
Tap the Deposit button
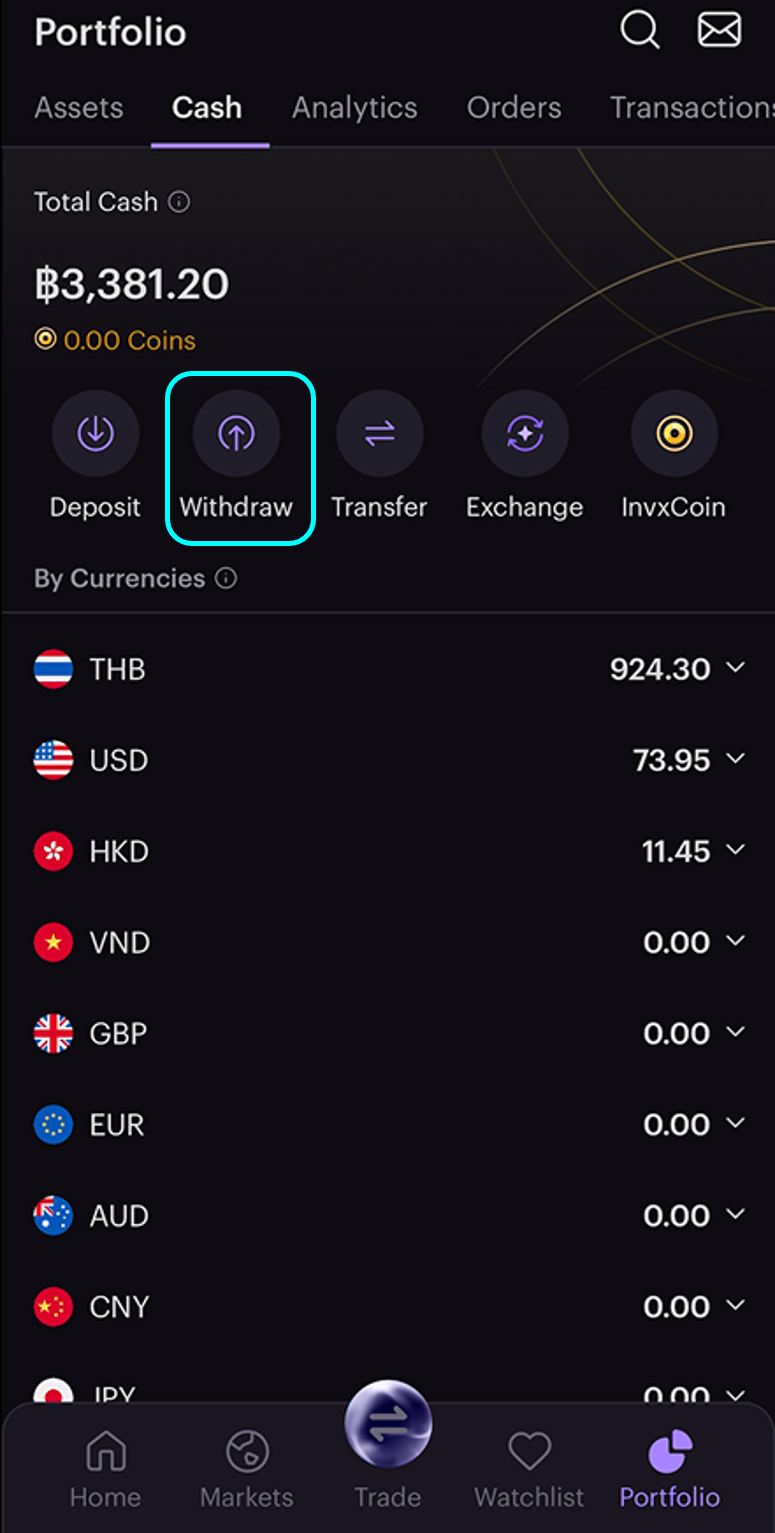point(96,456)
